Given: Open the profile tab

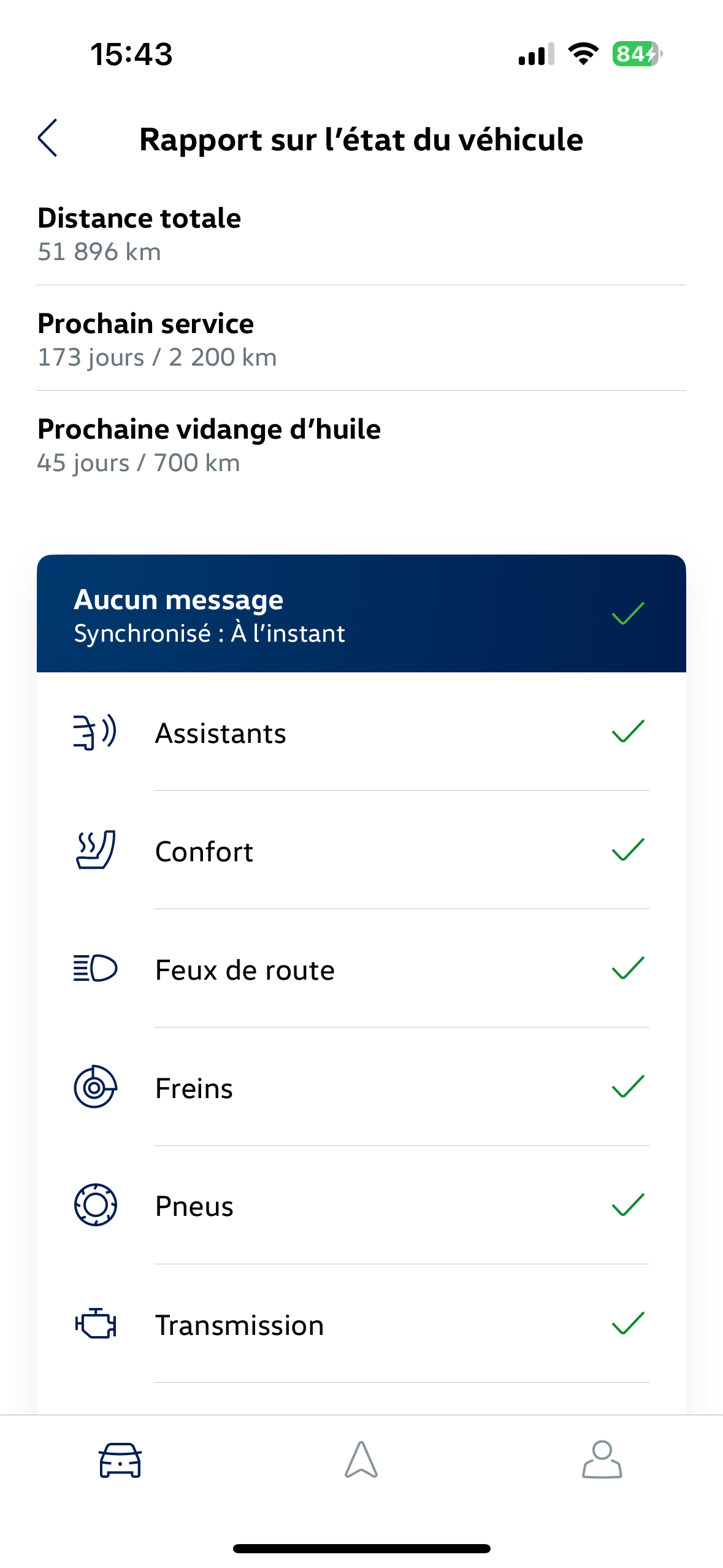Looking at the screenshot, I should coord(602,1460).
